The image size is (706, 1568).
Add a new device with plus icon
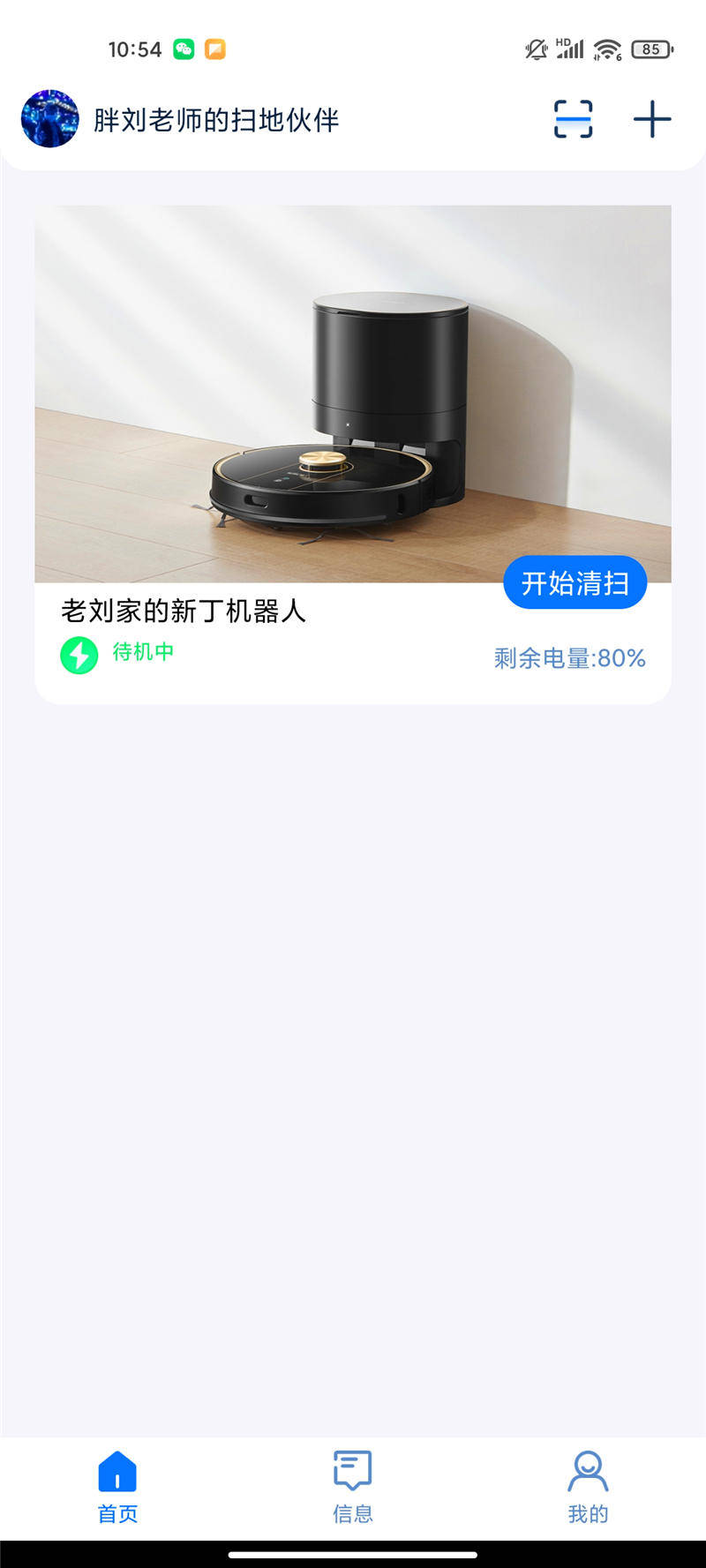[x=652, y=119]
